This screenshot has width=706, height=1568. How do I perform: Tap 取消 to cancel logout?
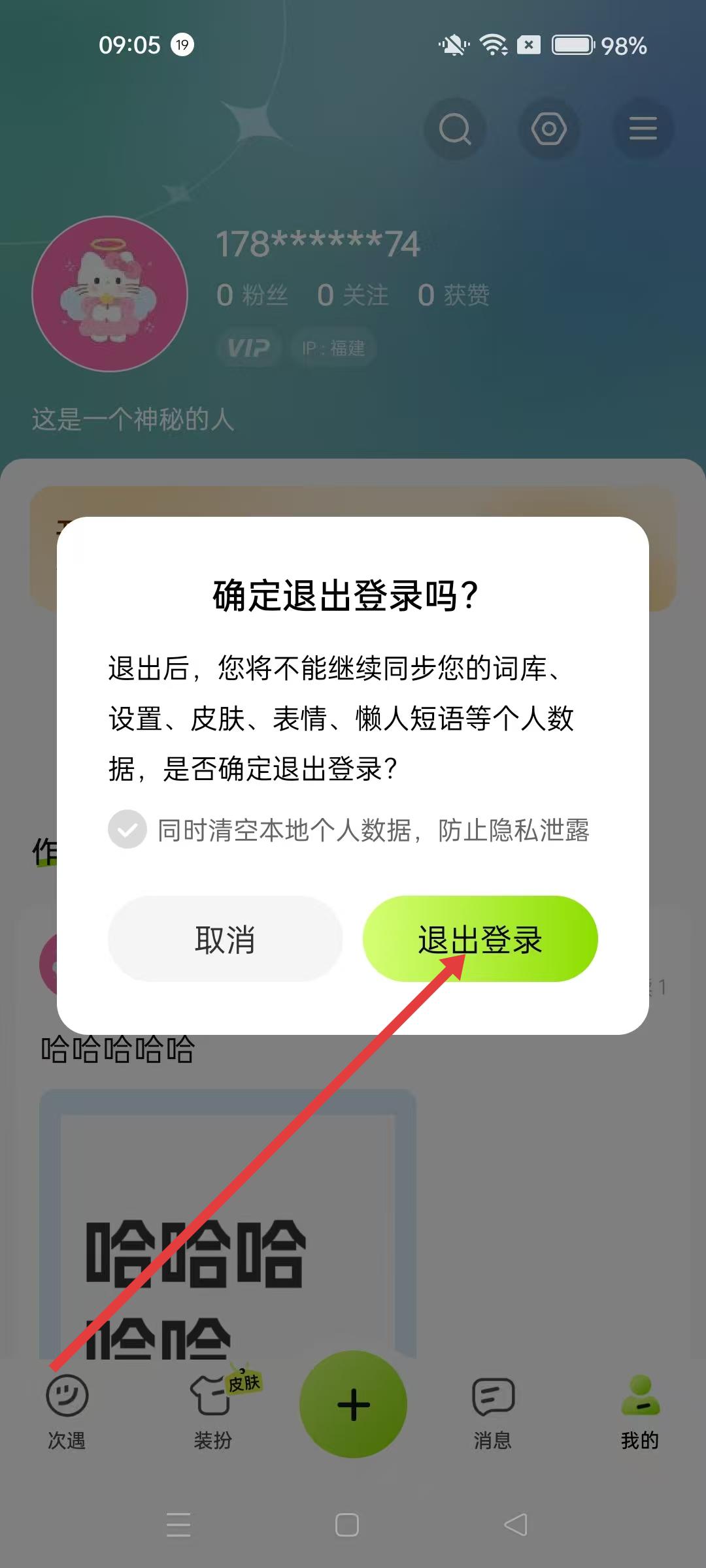tap(225, 939)
